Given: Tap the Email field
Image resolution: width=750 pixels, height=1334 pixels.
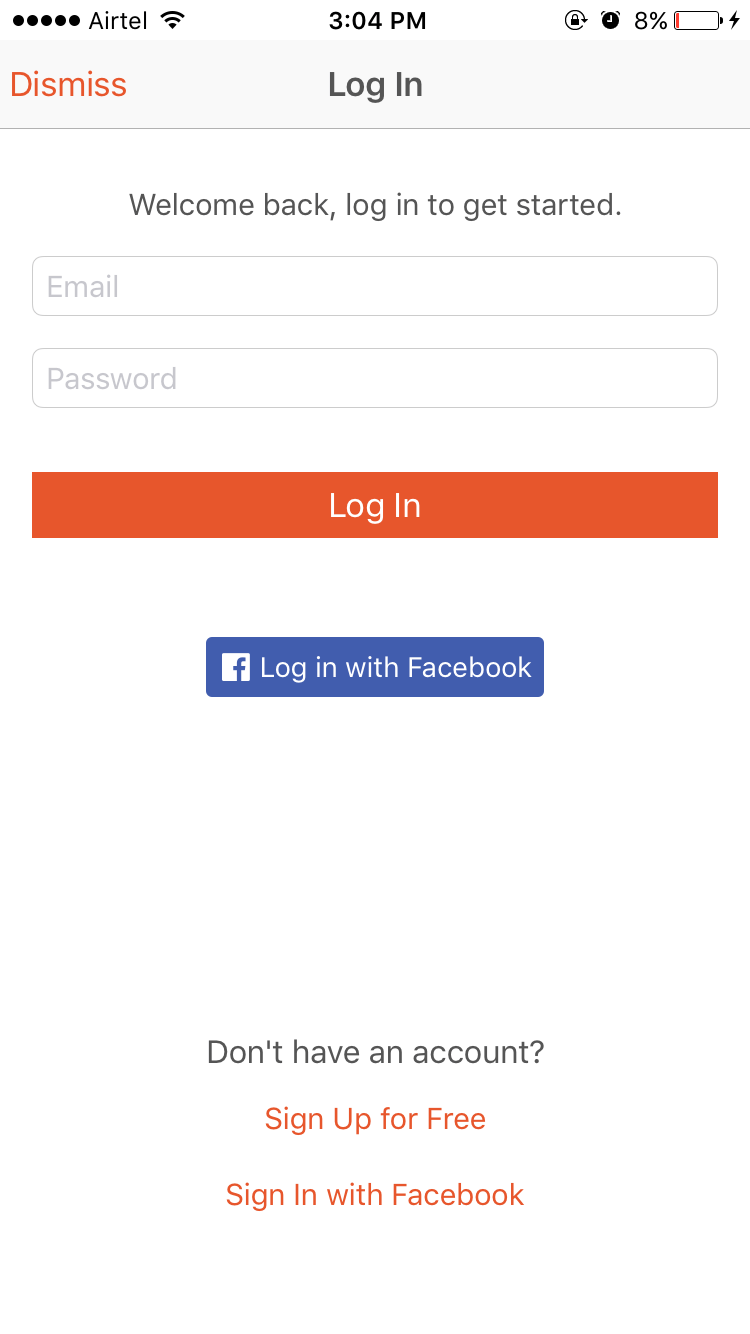Looking at the screenshot, I should (375, 286).
